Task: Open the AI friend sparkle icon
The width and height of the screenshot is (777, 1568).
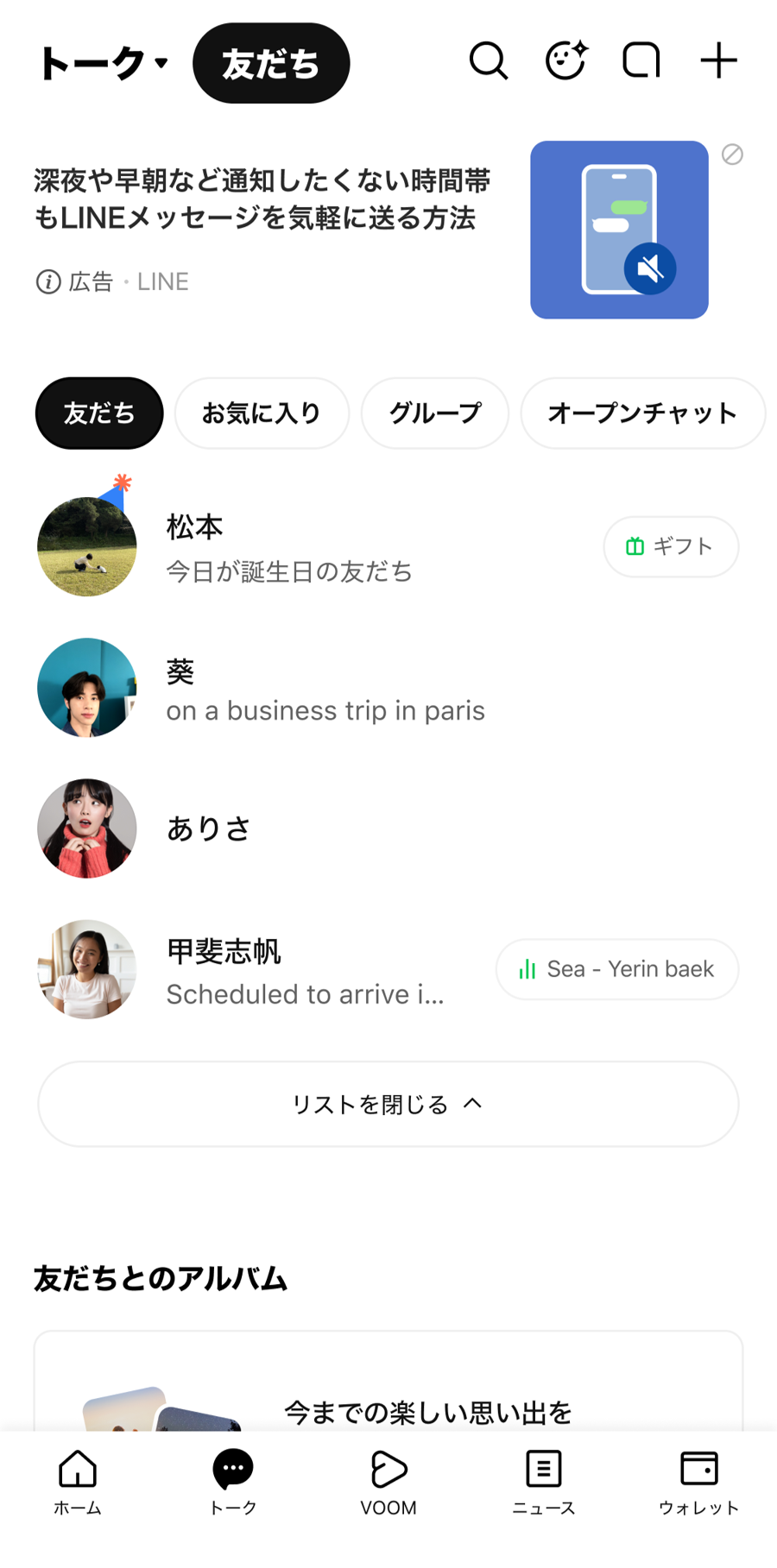Action: pos(565,61)
